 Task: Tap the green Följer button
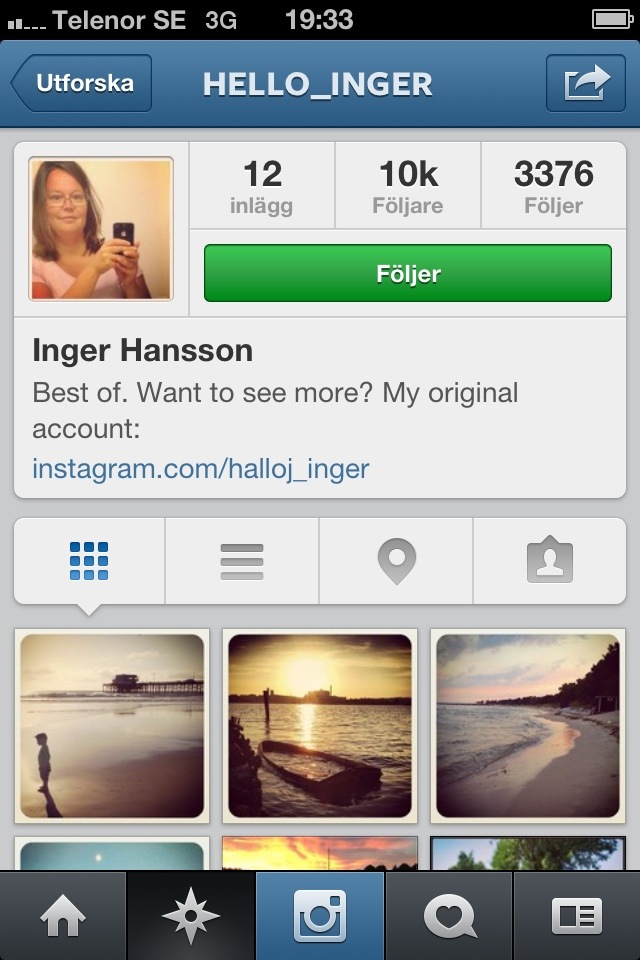407,273
